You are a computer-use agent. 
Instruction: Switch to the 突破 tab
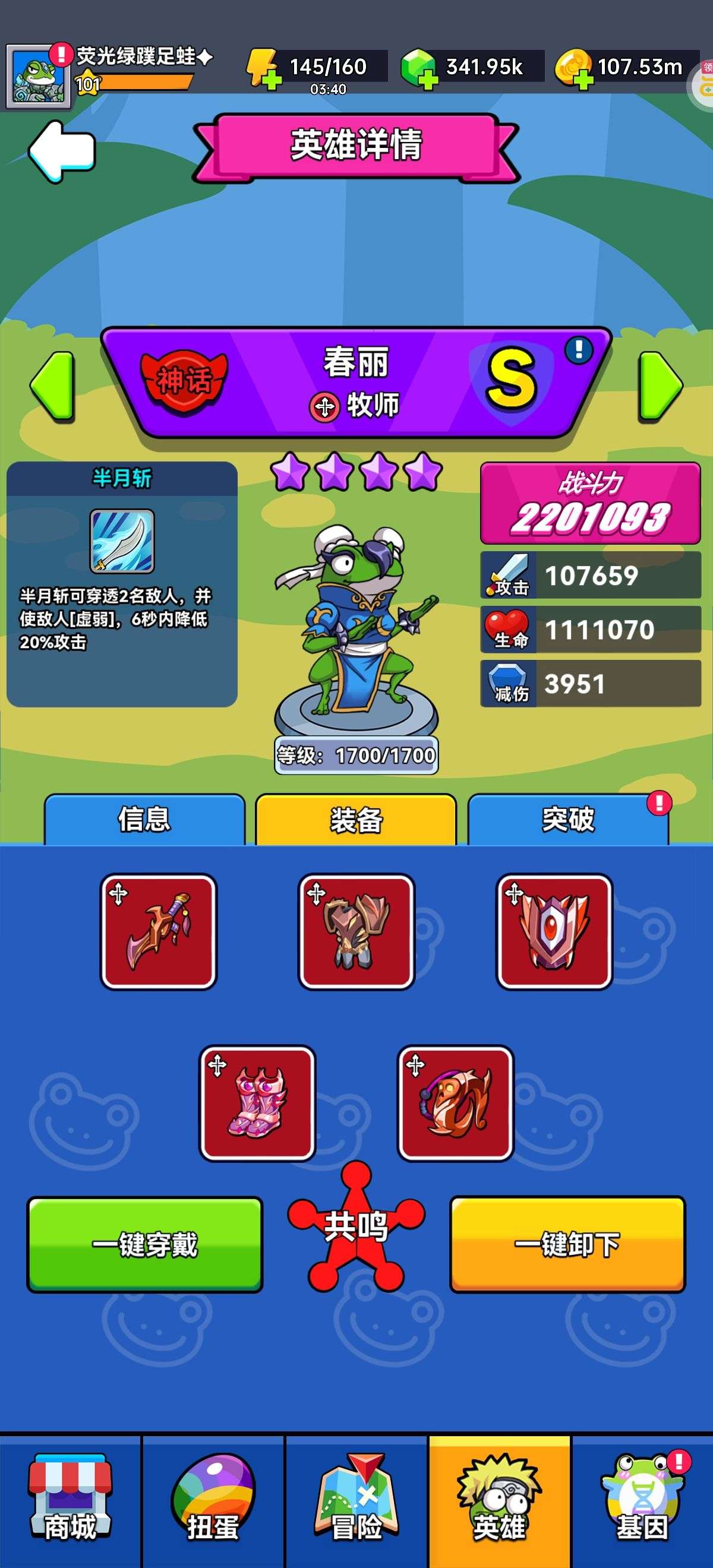(x=567, y=819)
